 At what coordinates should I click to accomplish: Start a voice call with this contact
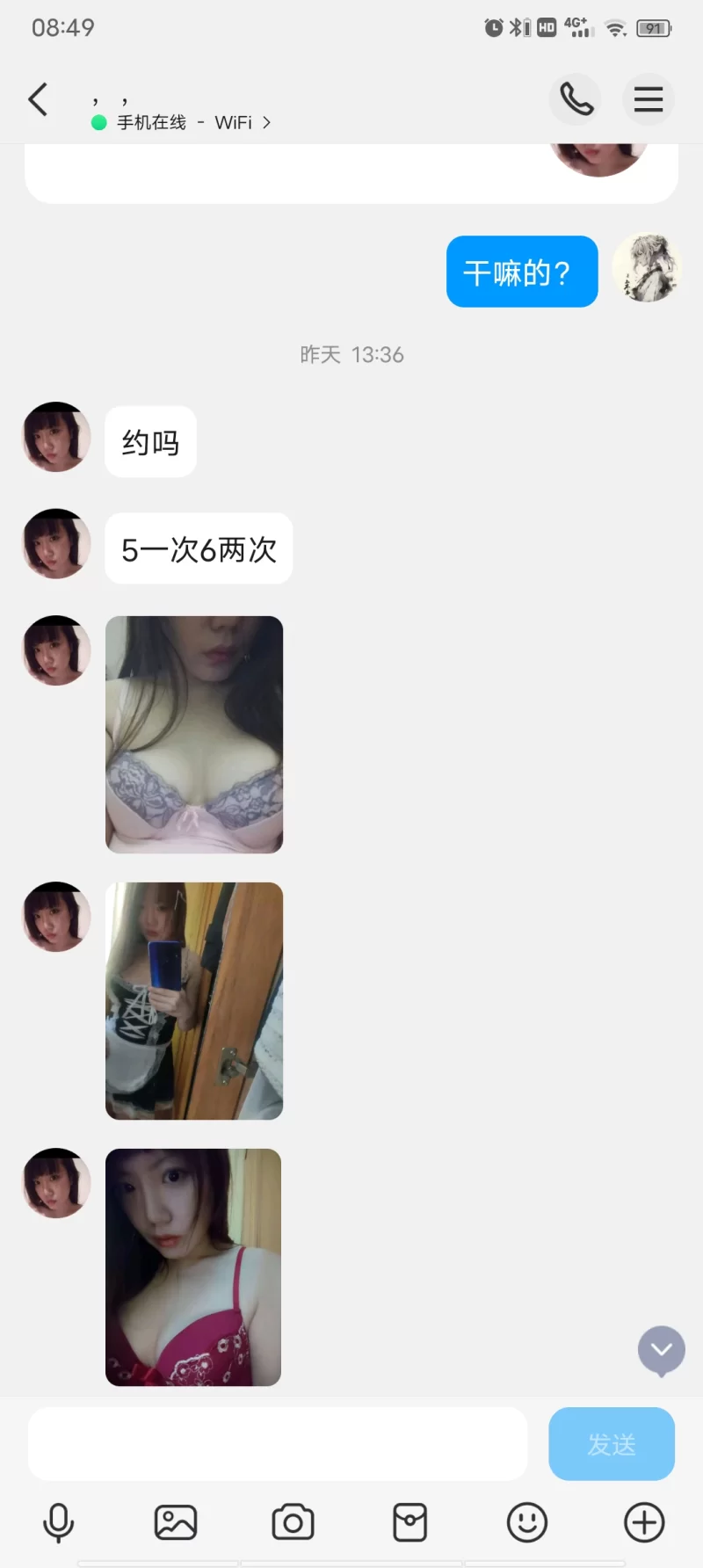576,99
